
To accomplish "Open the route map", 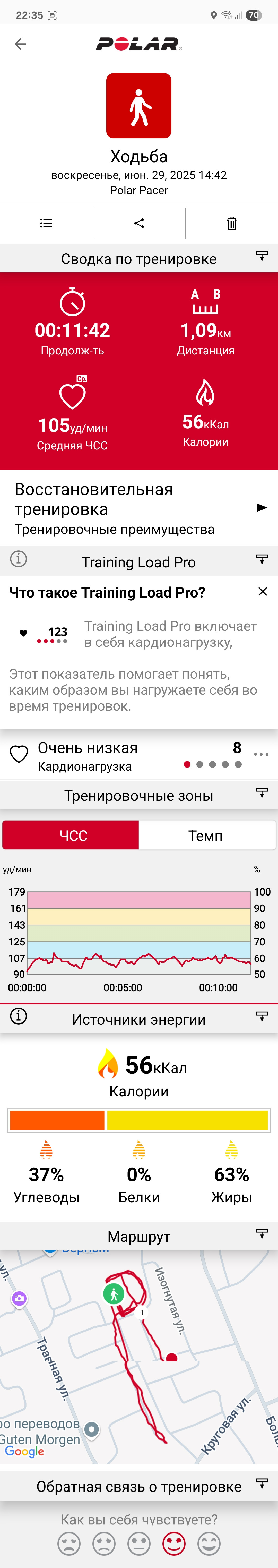I will coord(139,1357).
